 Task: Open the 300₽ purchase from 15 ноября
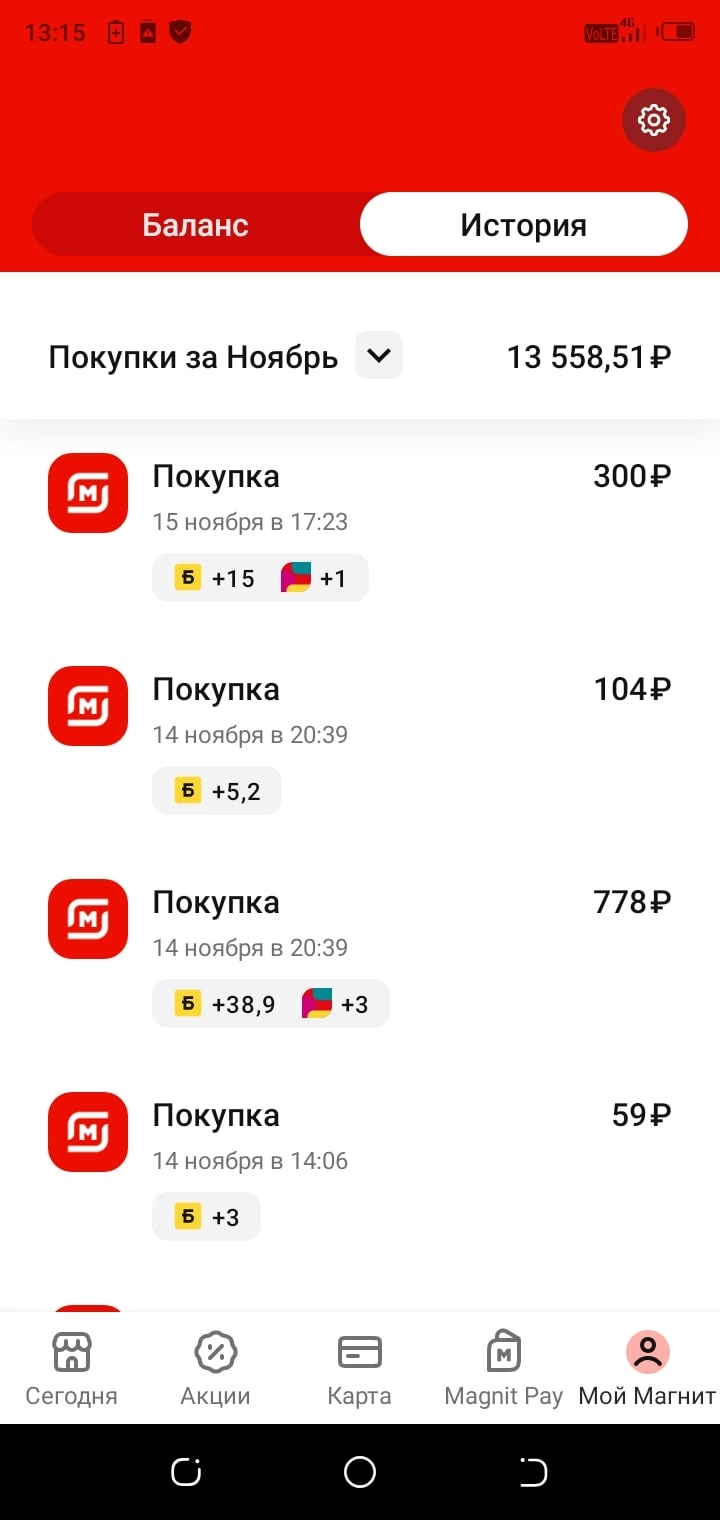(360, 527)
